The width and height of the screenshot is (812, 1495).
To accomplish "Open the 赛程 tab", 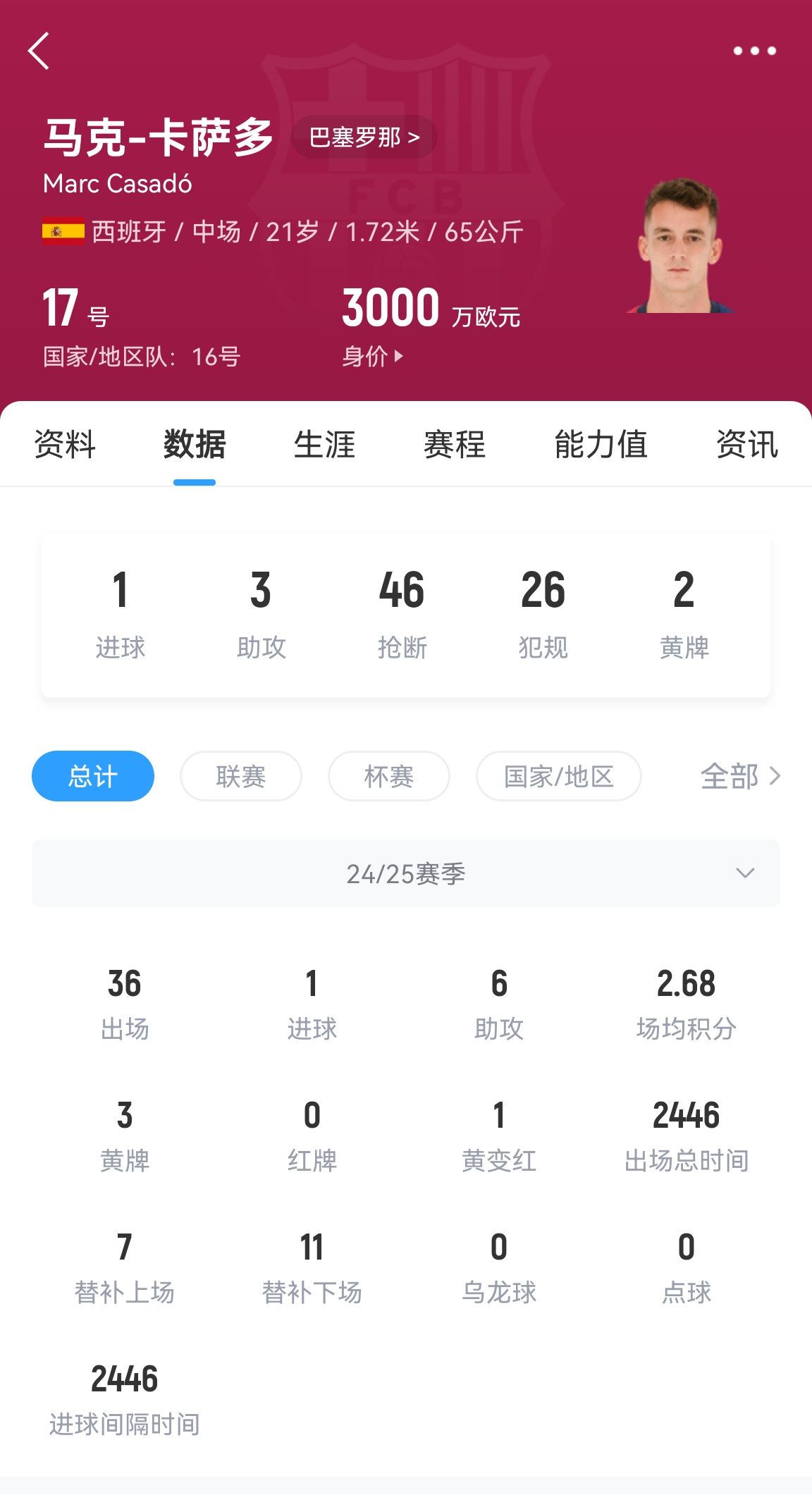I will click(455, 445).
